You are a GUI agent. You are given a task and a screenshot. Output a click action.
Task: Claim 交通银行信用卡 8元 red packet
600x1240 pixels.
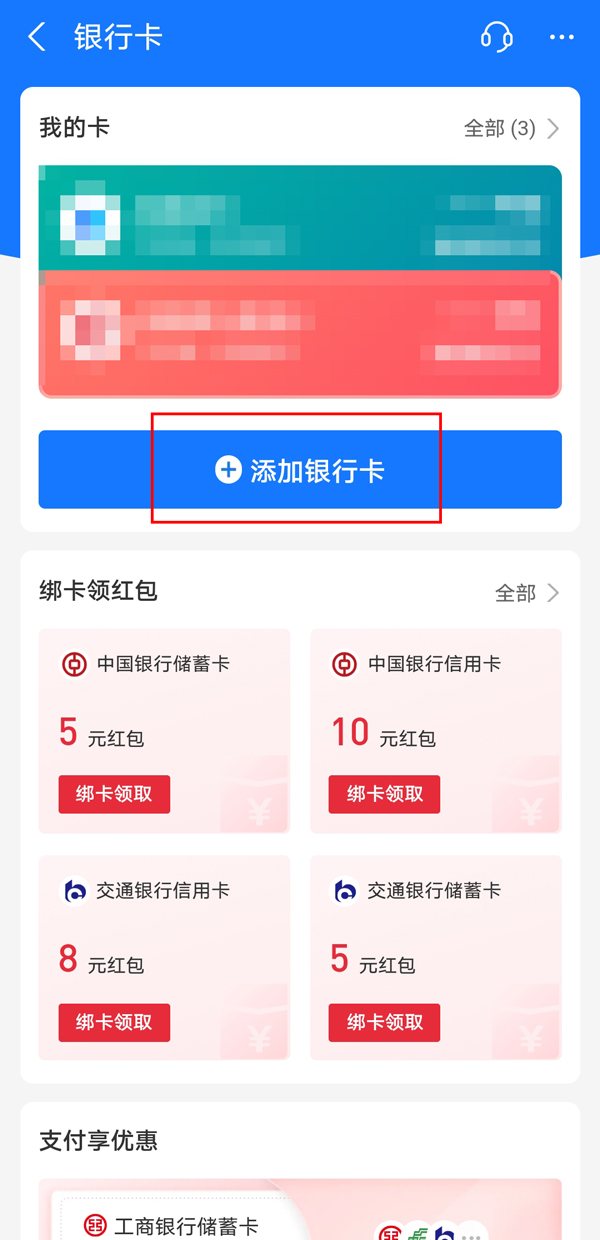(x=114, y=1023)
